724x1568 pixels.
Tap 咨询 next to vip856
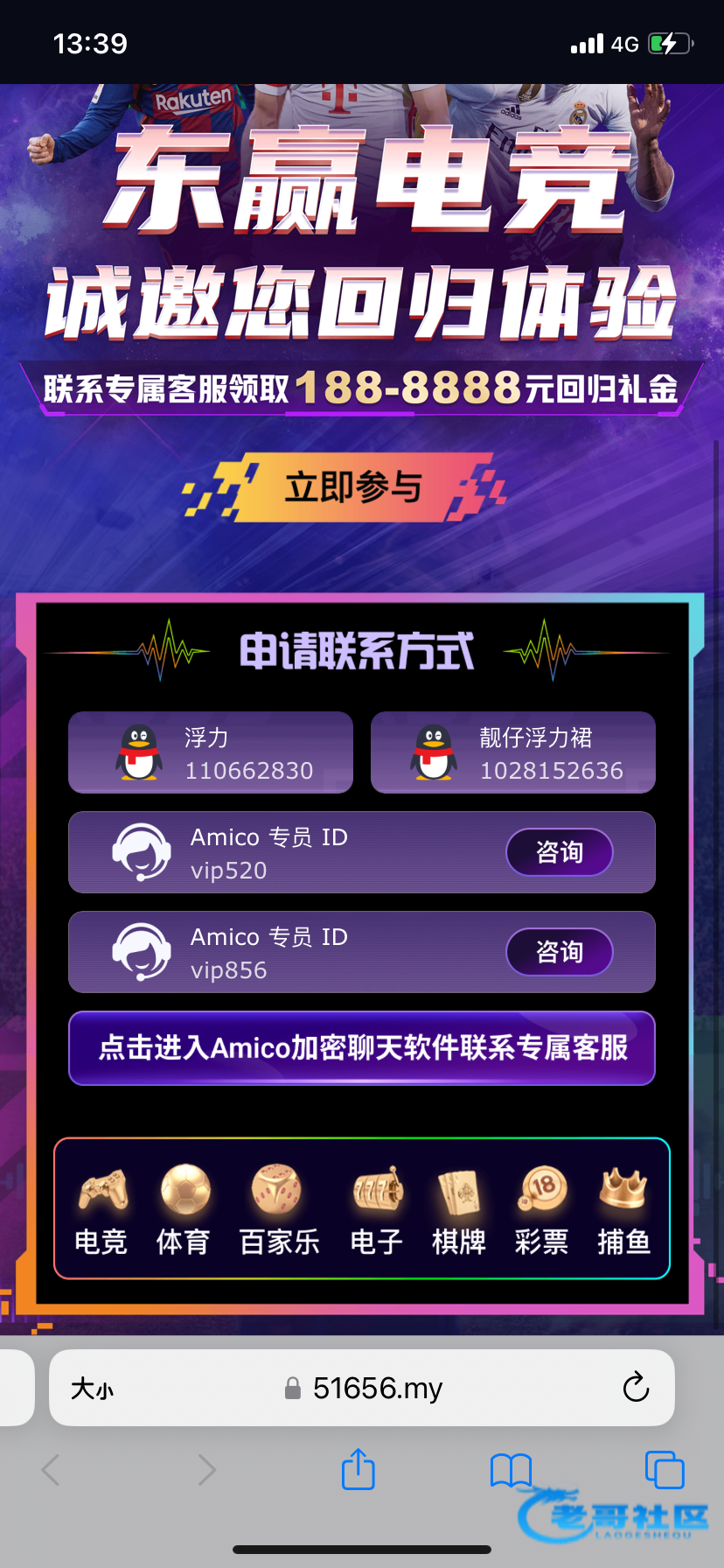coord(559,952)
